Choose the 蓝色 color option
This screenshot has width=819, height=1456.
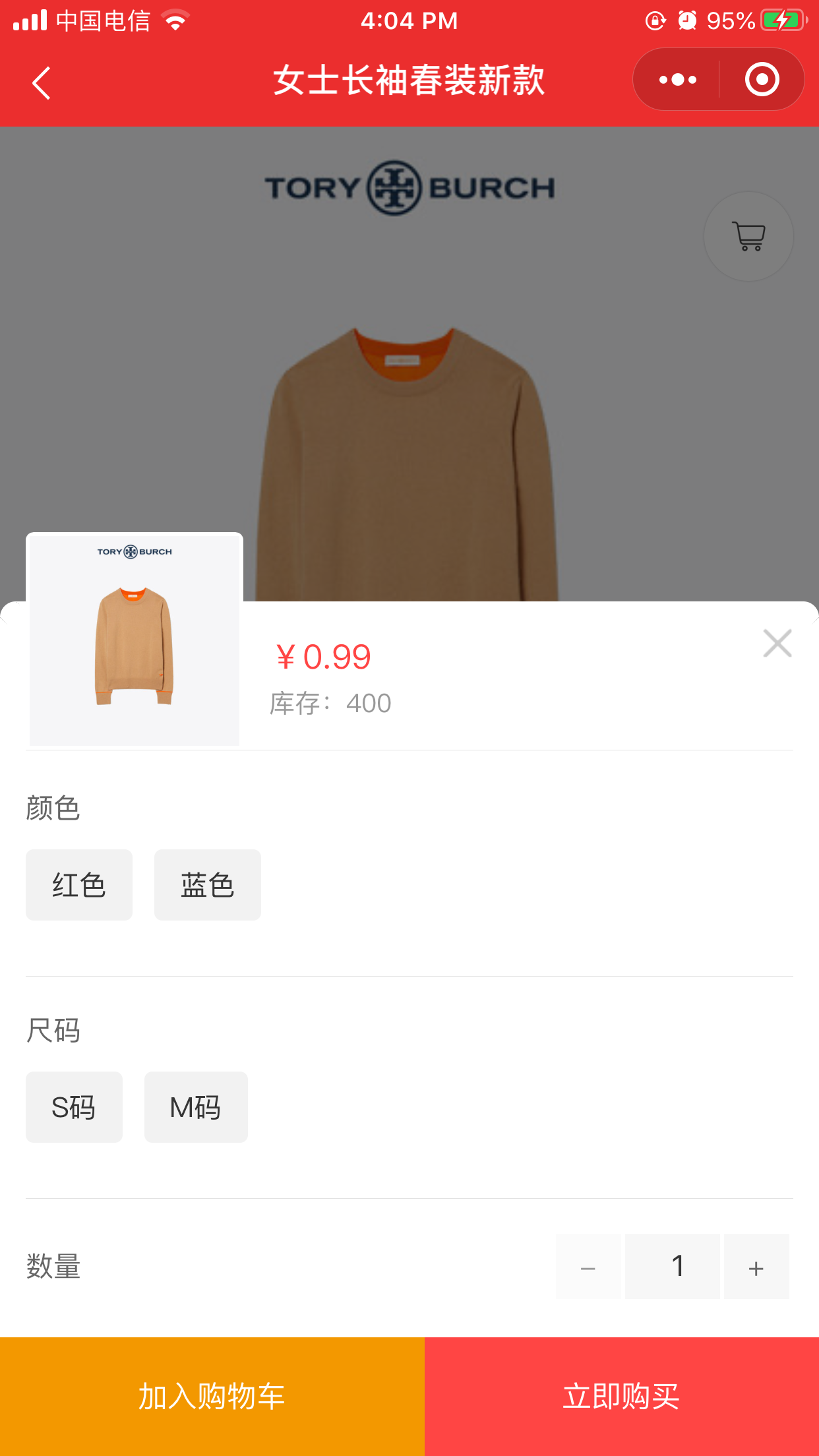[x=207, y=884]
